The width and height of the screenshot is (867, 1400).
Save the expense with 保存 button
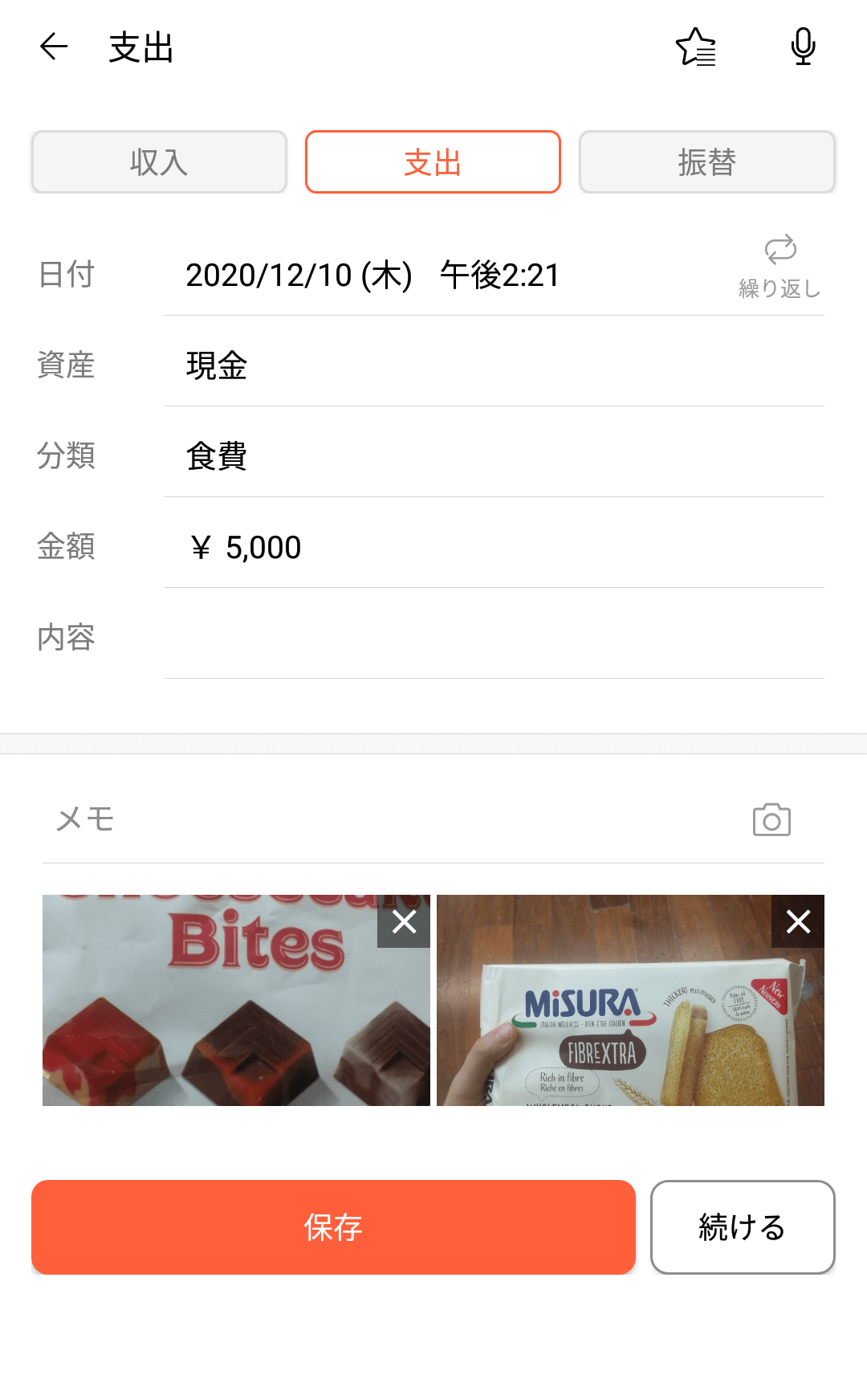pyautogui.click(x=332, y=1227)
